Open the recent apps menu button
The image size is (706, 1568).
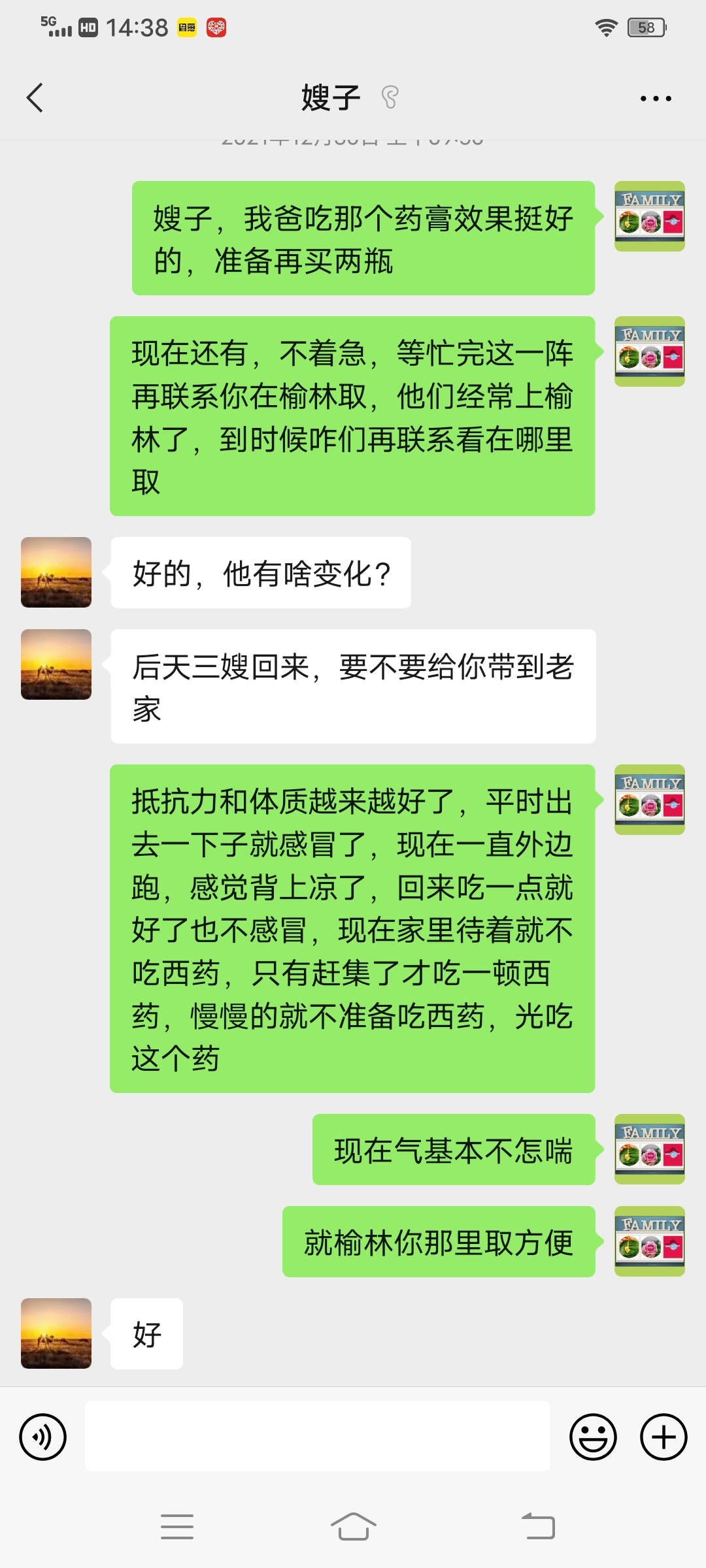(x=177, y=1527)
